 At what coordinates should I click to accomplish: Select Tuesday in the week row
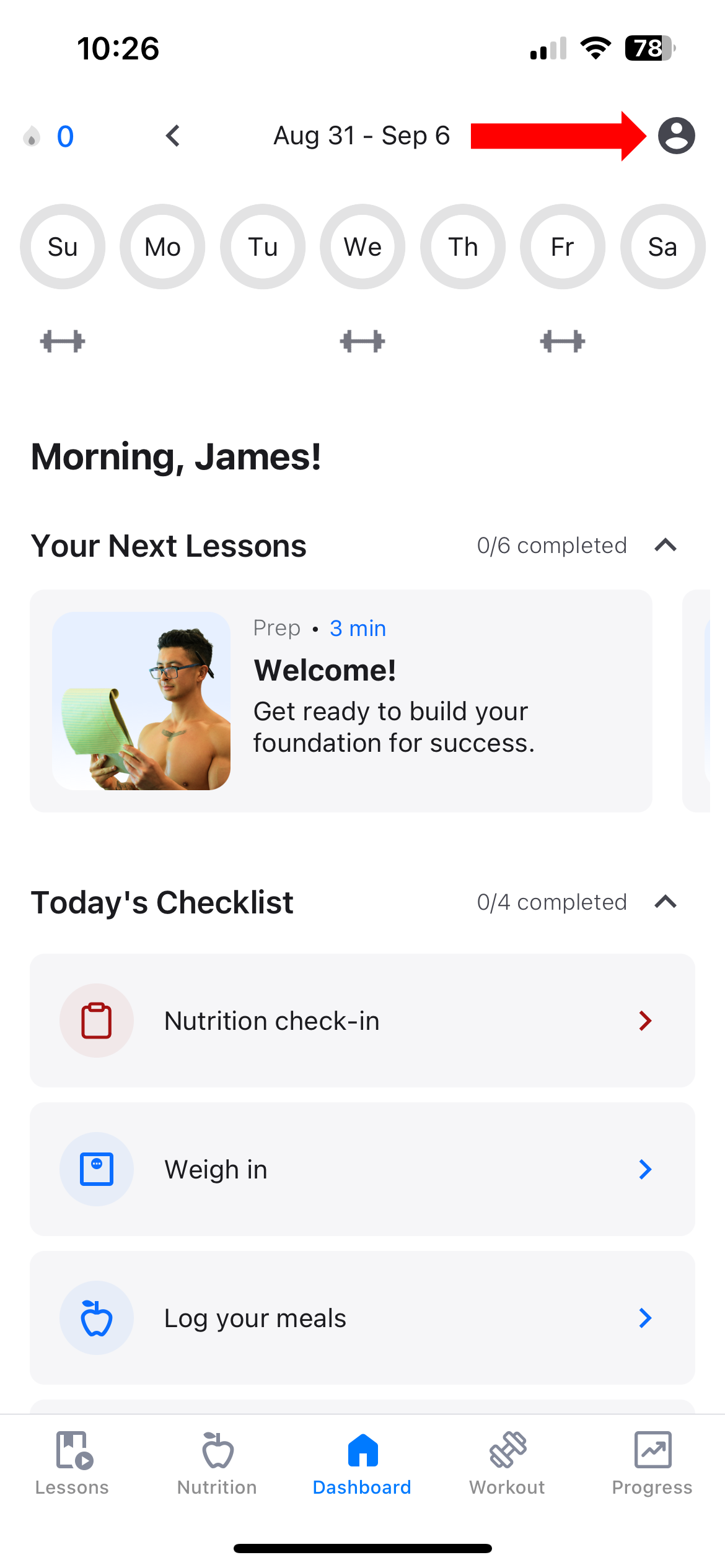point(263,246)
